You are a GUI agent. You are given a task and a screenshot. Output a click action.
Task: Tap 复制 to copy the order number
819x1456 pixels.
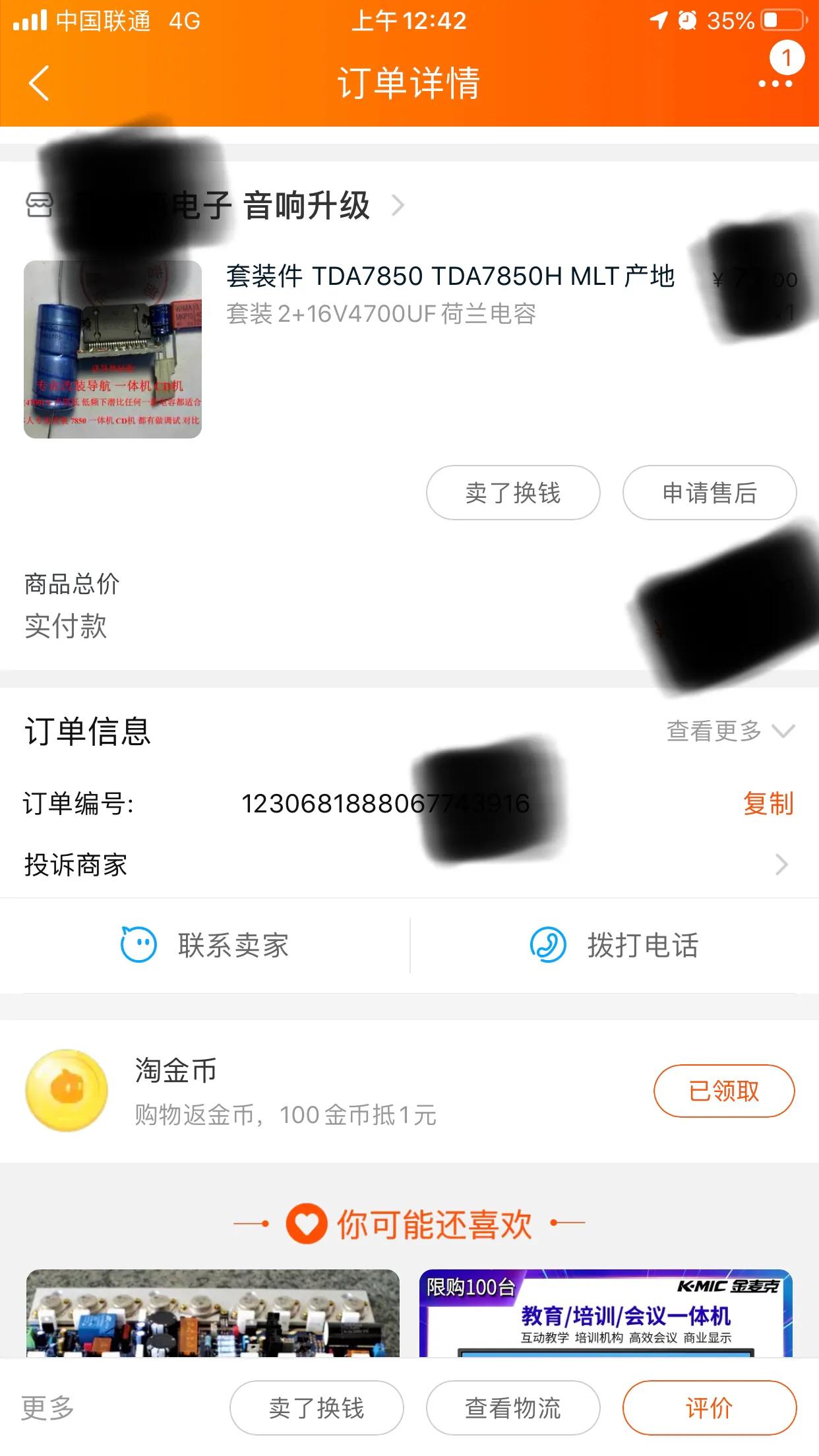coord(770,804)
